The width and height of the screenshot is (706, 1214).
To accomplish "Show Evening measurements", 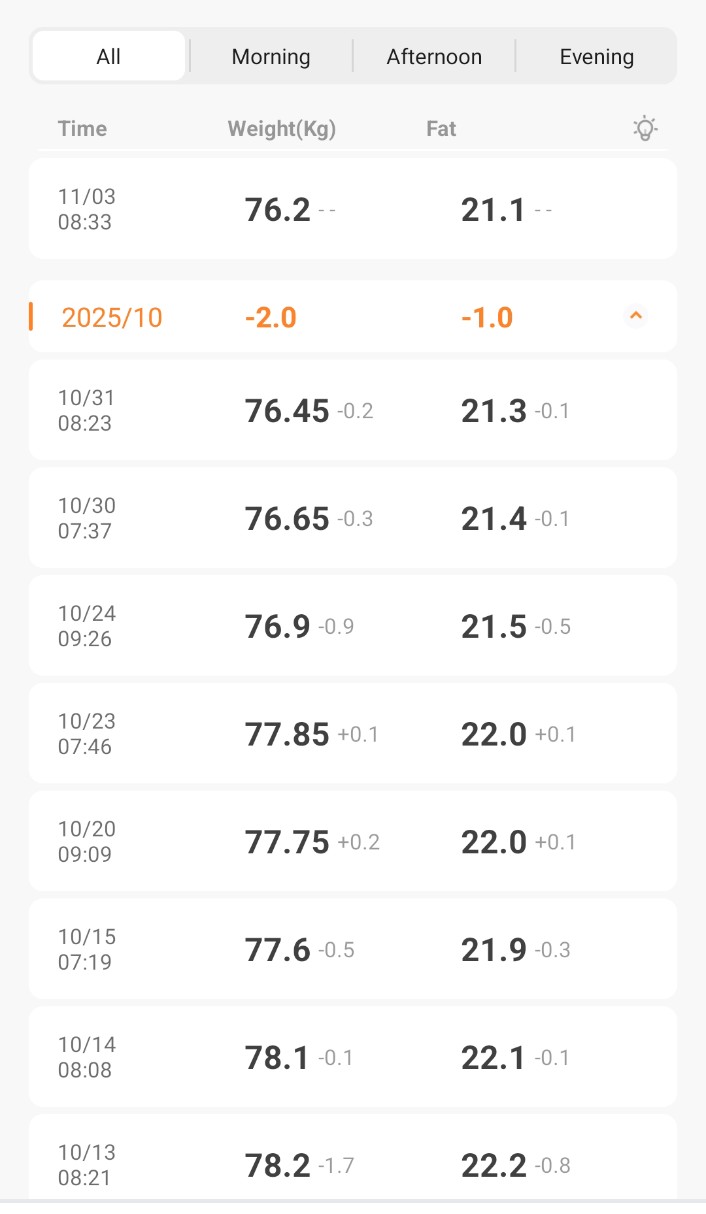I will click(x=596, y=57).
